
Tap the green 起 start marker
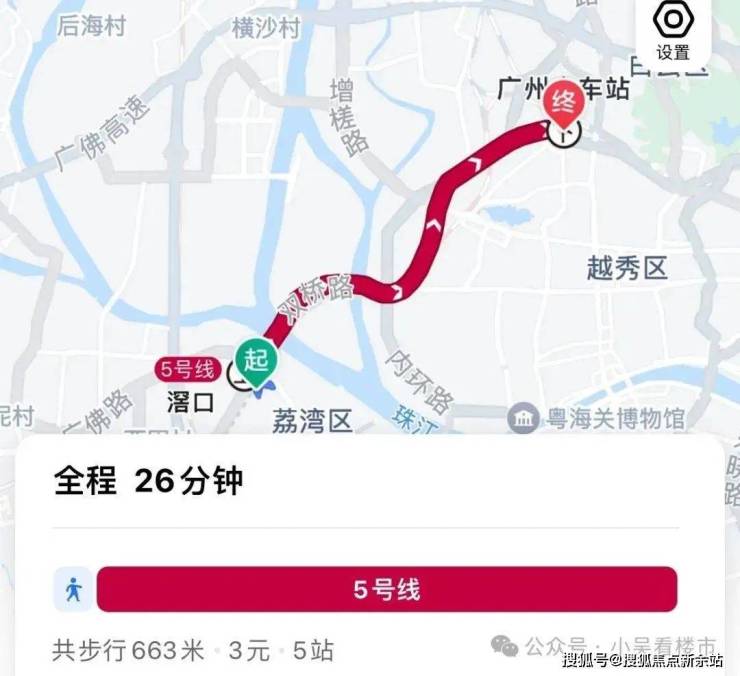pyautogui.click(x=257, y=360)
